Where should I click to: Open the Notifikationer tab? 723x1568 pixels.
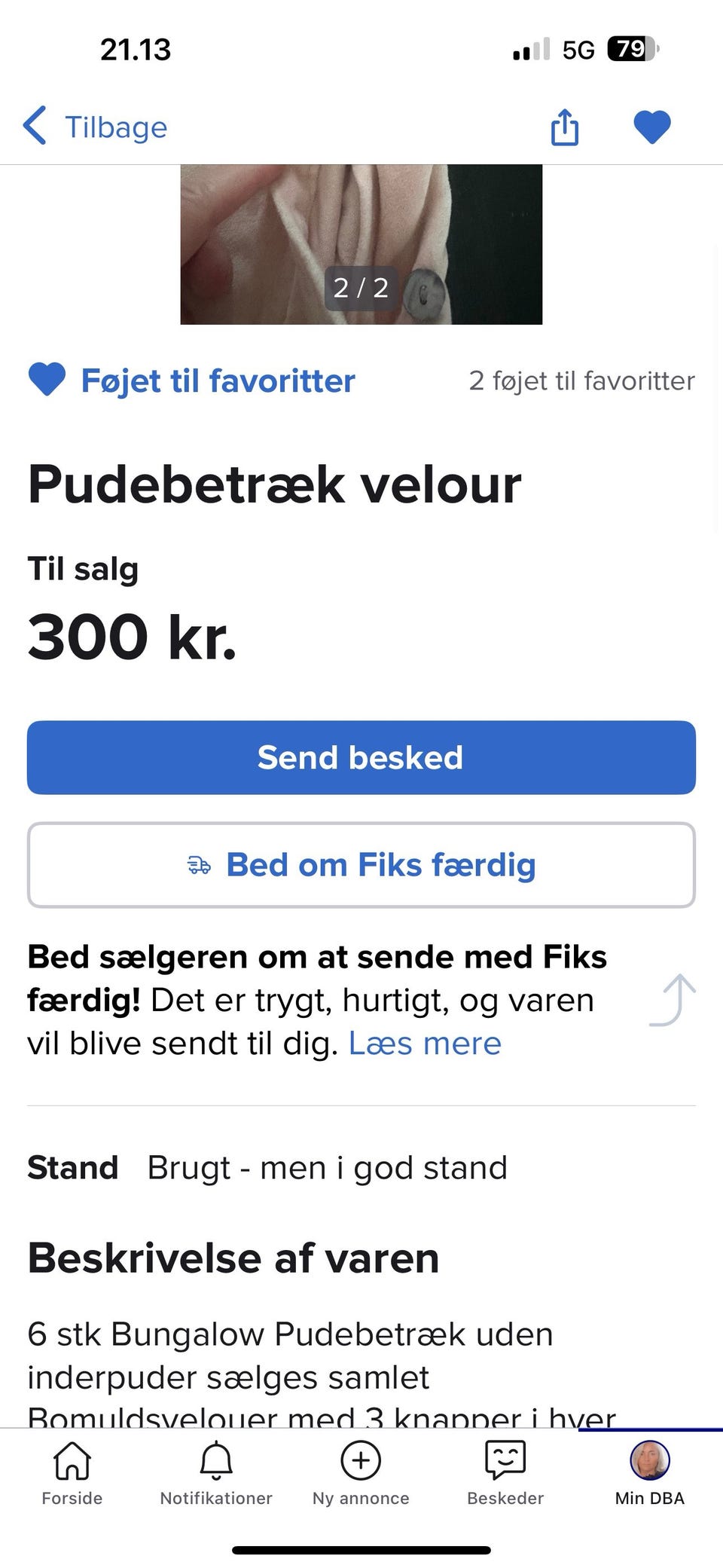coord(216,1473)
